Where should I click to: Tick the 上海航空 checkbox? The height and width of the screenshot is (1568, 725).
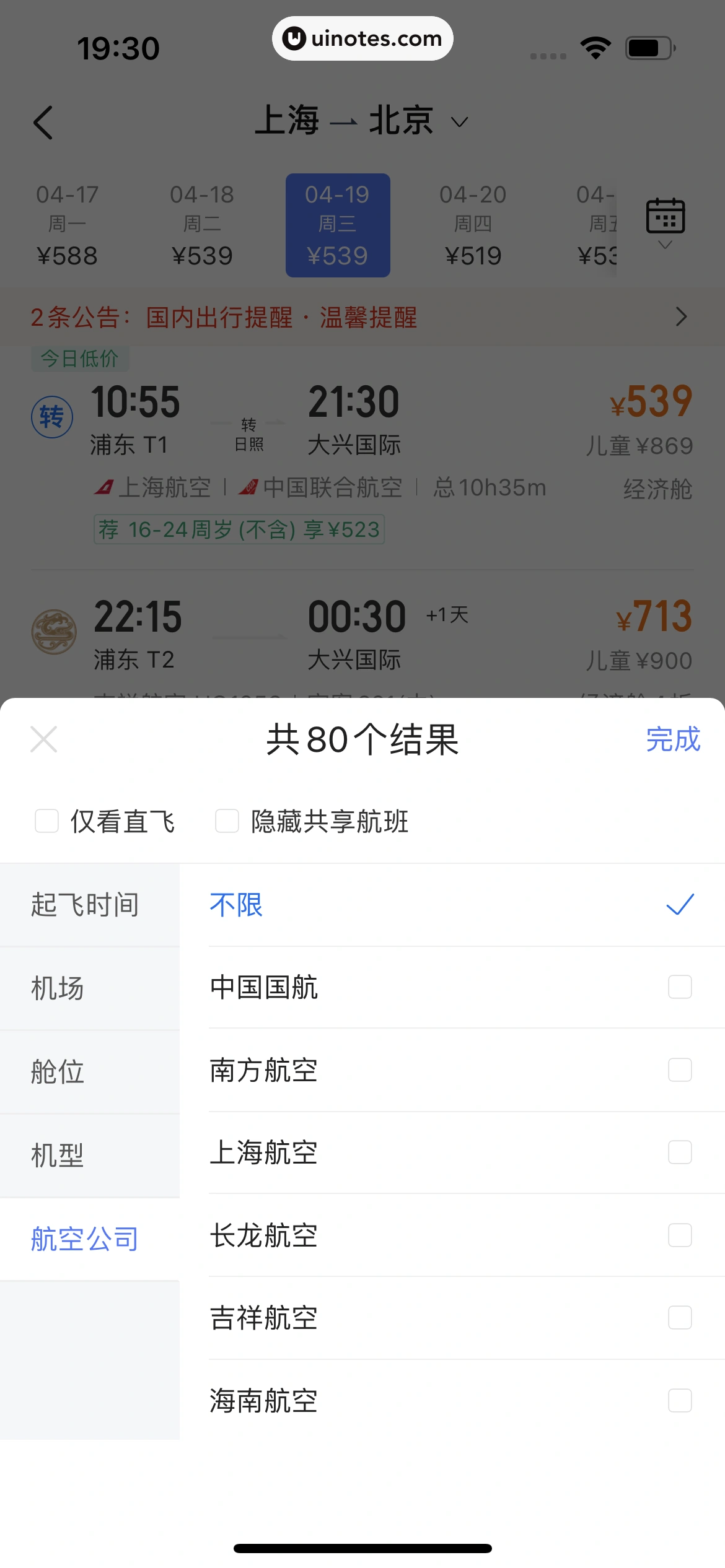point(680,1152)
